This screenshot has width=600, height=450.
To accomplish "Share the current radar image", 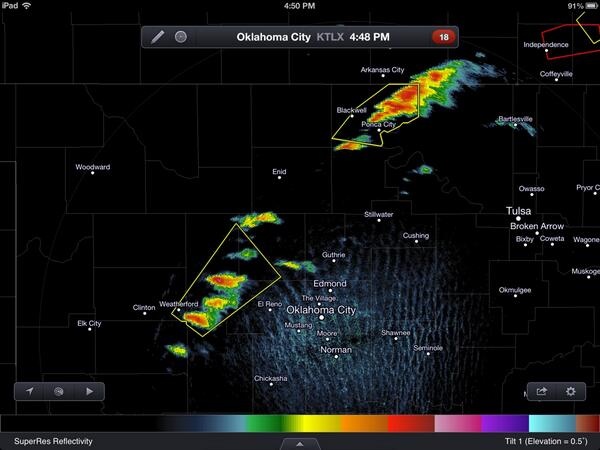I will tap(542, 392).
